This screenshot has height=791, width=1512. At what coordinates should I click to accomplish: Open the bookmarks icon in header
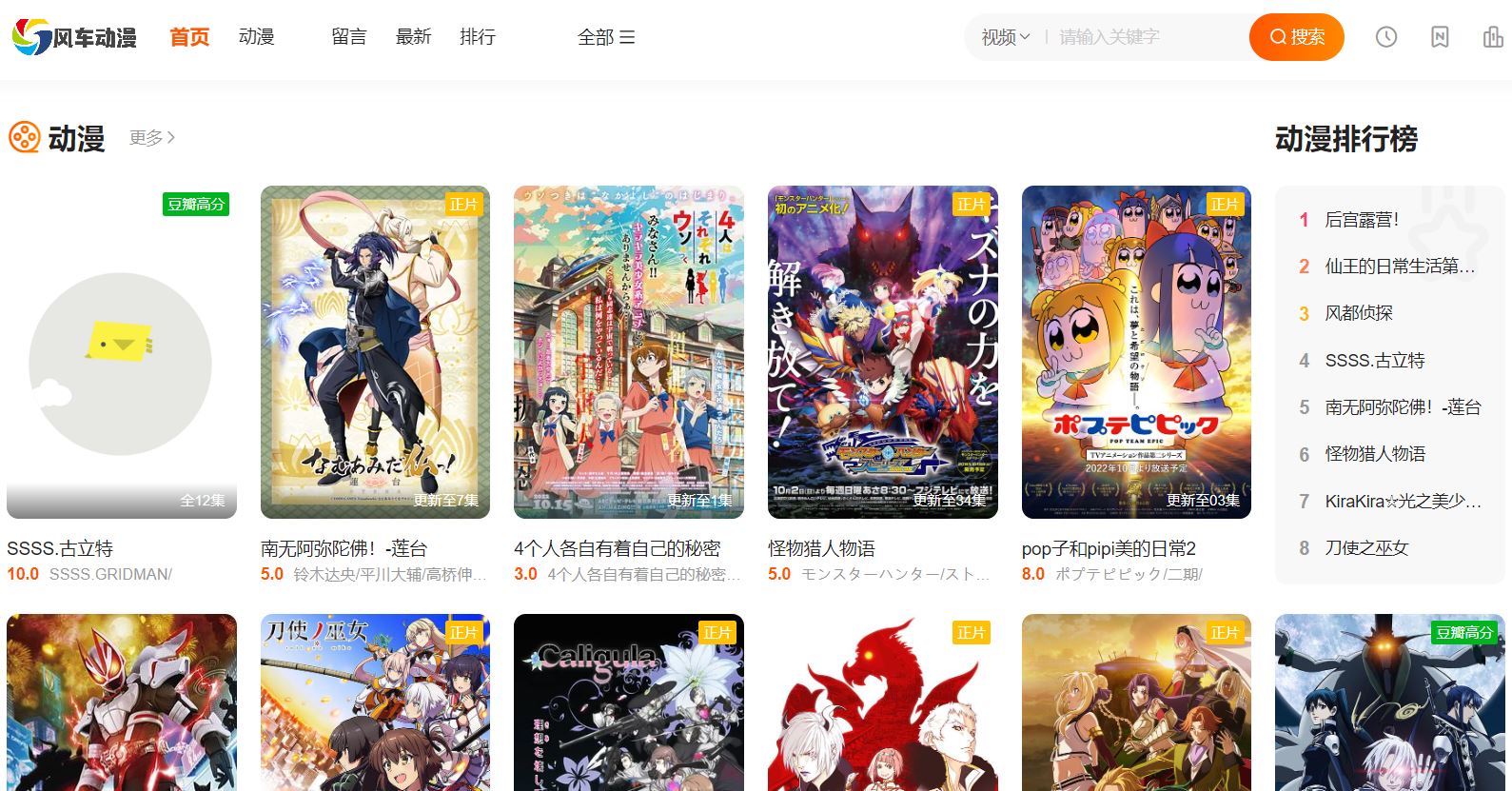coord(1440,37)
